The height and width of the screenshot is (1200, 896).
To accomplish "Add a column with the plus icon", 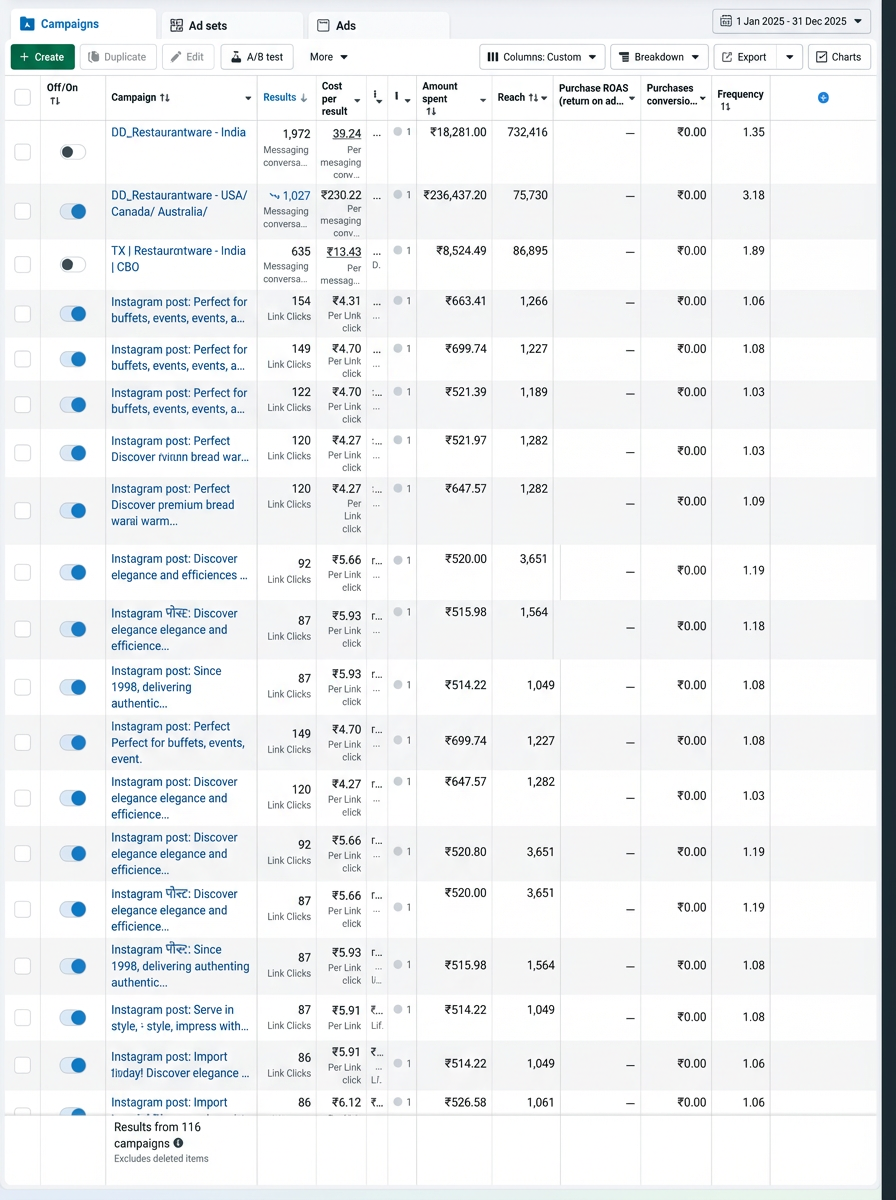I will (x=823, y=97).
